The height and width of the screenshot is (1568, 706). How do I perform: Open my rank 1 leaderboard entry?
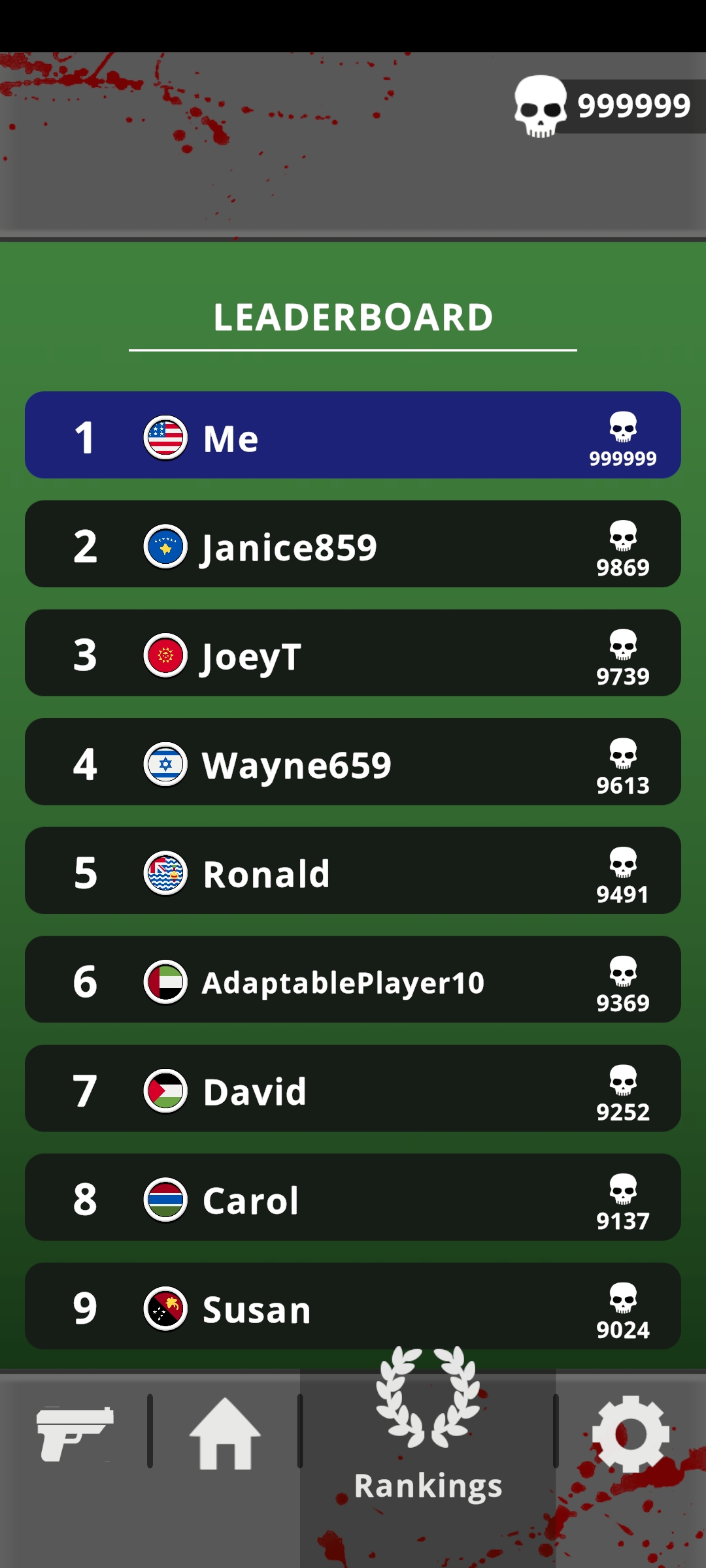click(353, 435)
